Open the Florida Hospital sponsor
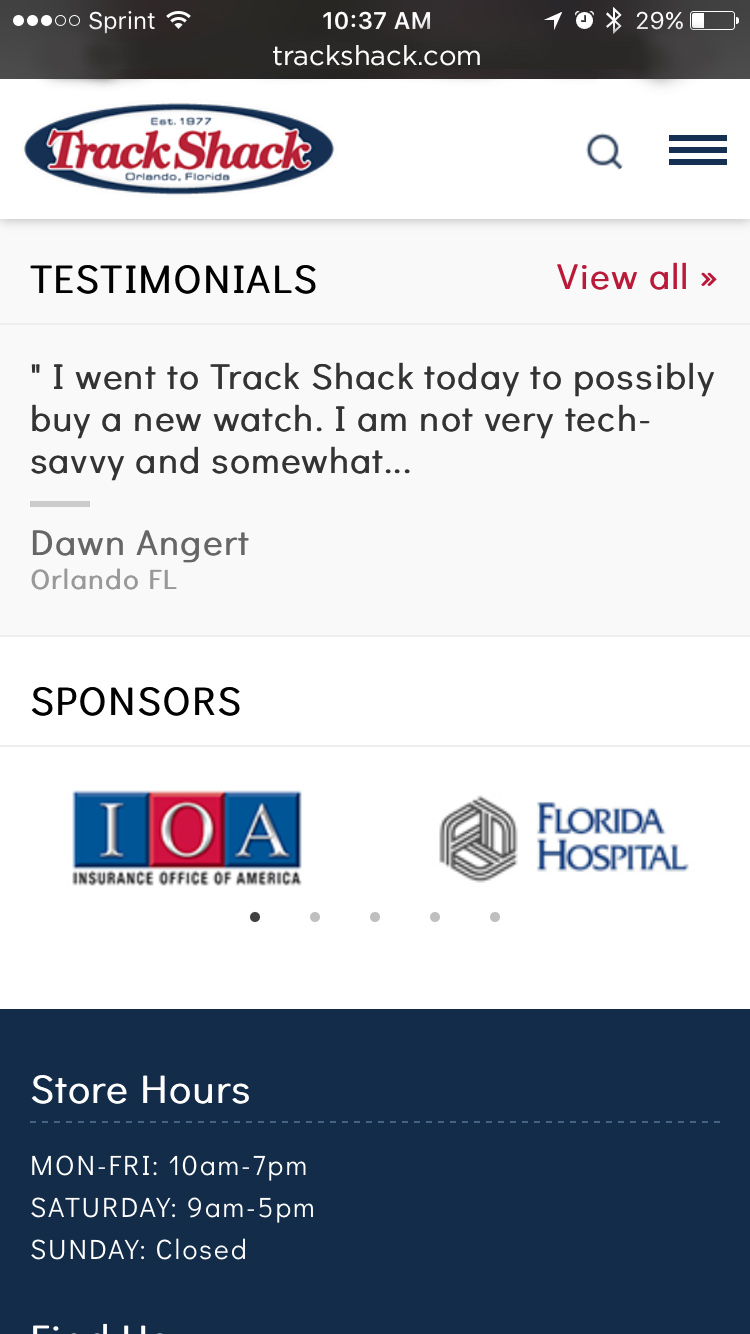This screenshot has height=1334, width=750. tap(563, 838)
